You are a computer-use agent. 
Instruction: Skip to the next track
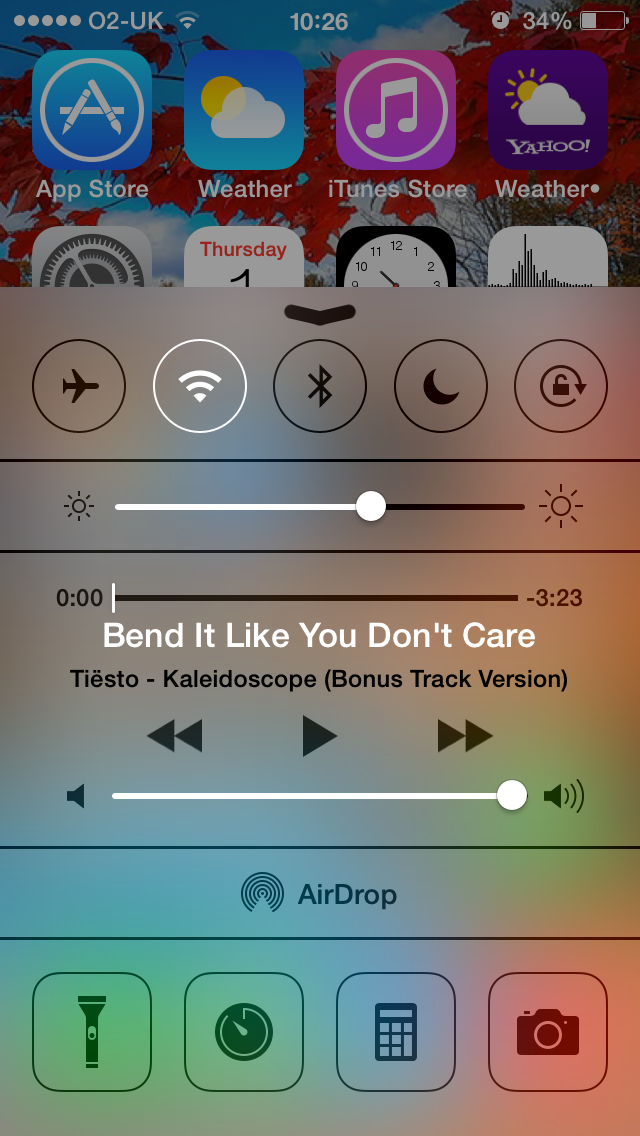pyautogui.click(x=465, y=737)
